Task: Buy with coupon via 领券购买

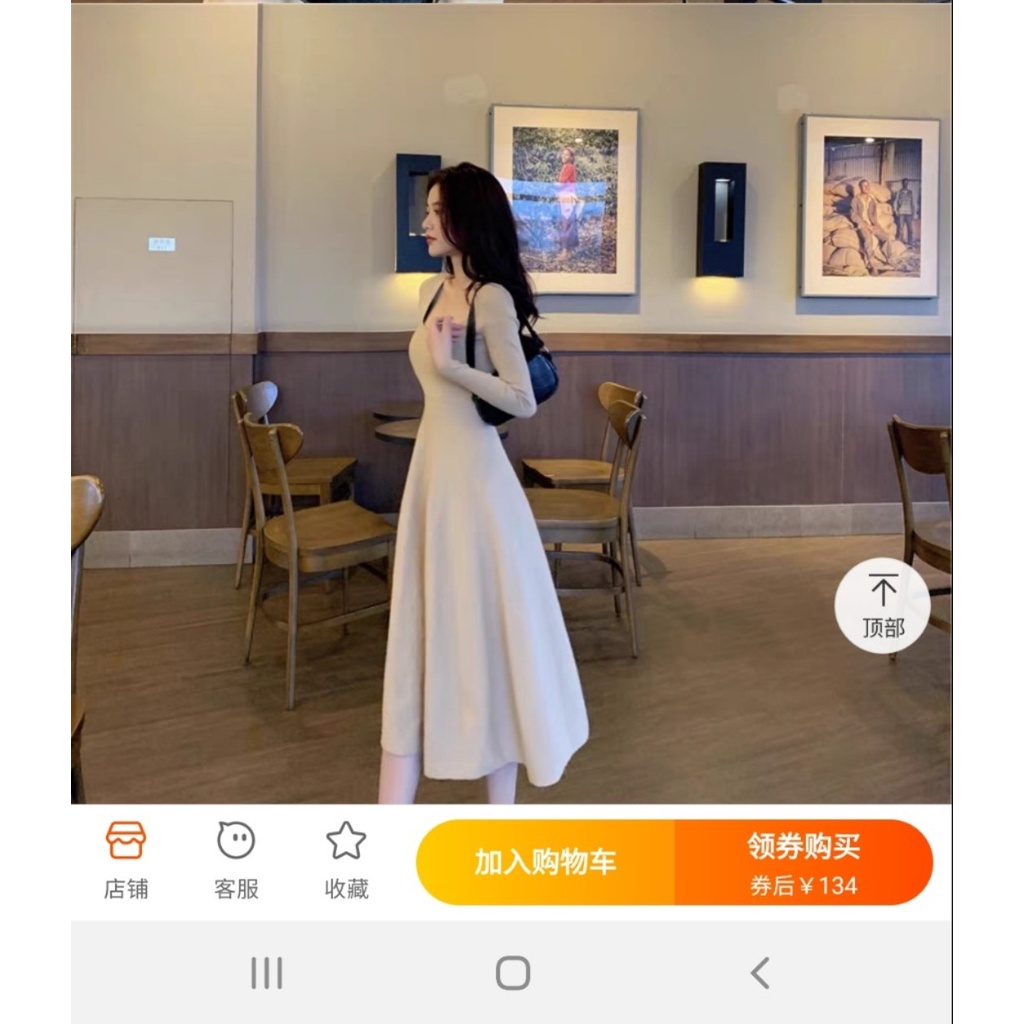Action: click(803, 862)
